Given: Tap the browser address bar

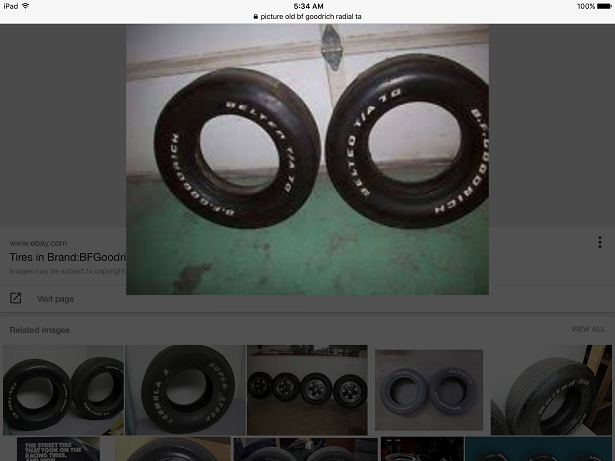Looking at the screenshot, I should (x=307, y=17).
